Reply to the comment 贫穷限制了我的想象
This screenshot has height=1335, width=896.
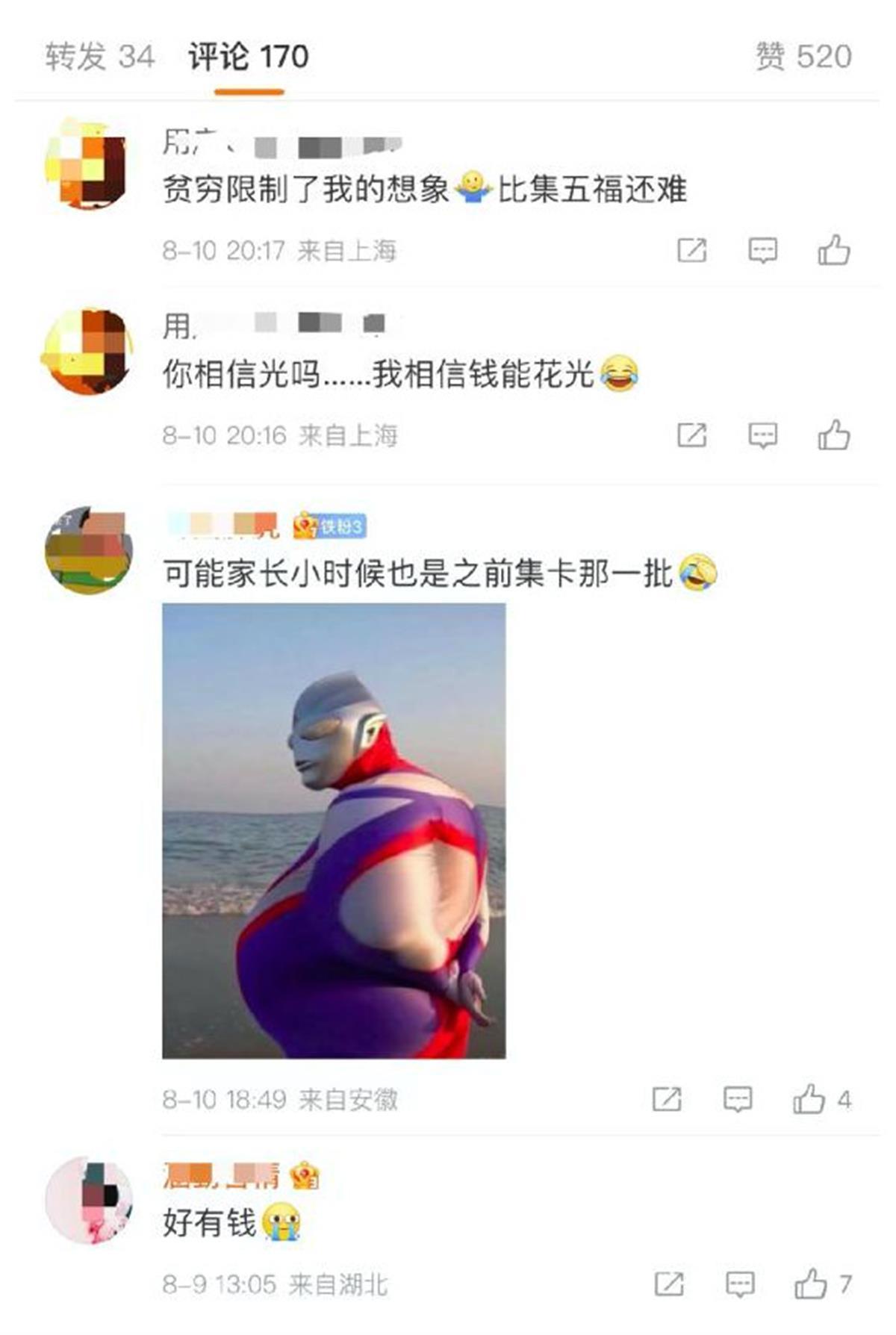point(762,250)
